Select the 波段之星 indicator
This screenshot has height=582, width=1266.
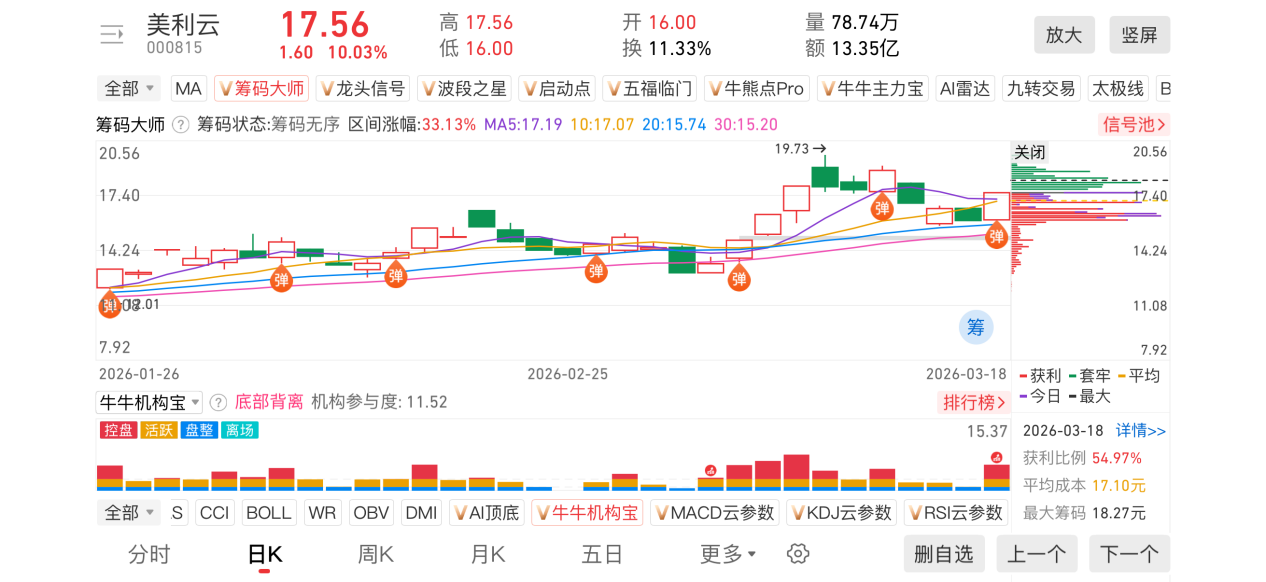coord(463,89)
